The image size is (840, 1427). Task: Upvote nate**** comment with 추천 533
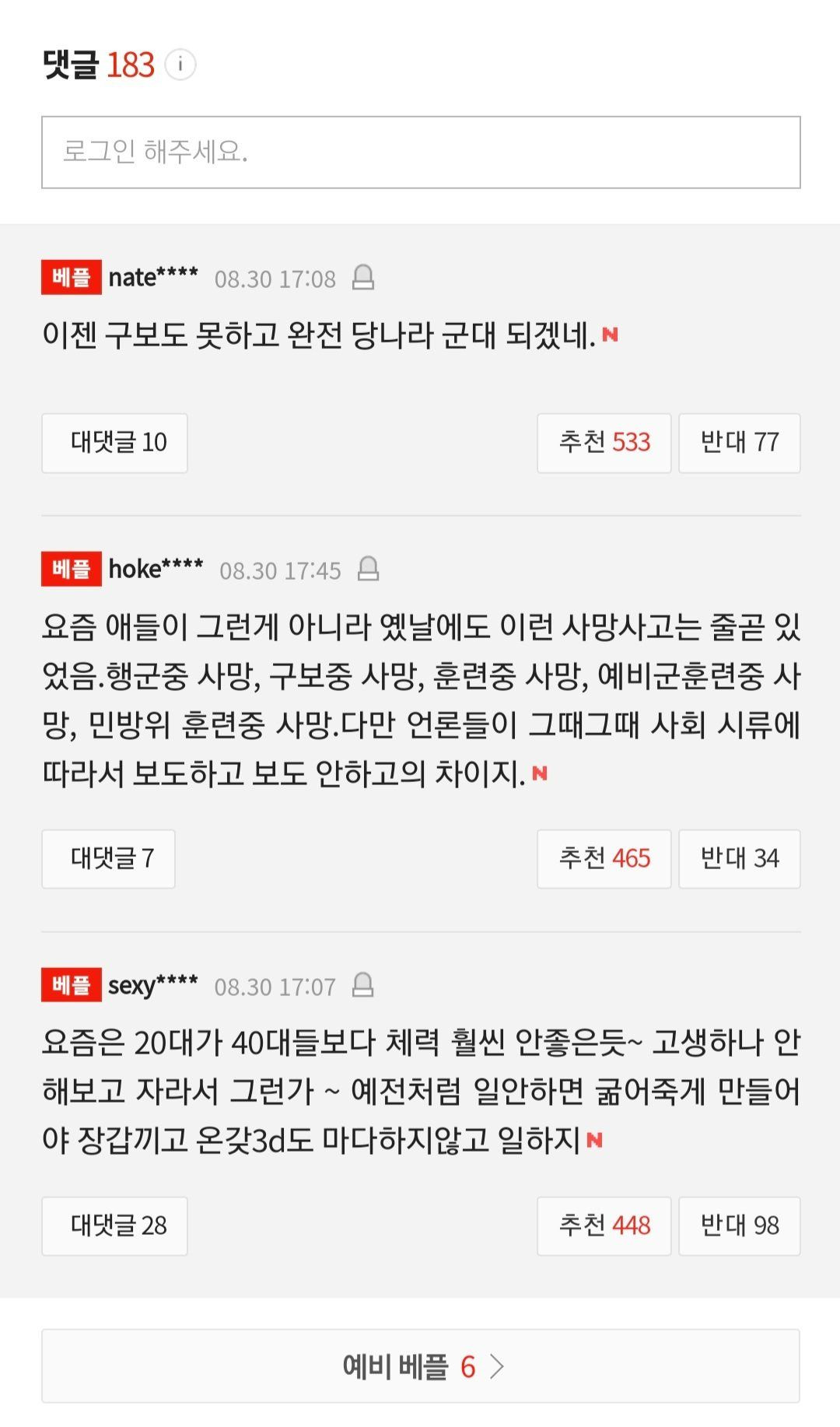[x=604, y=443]
